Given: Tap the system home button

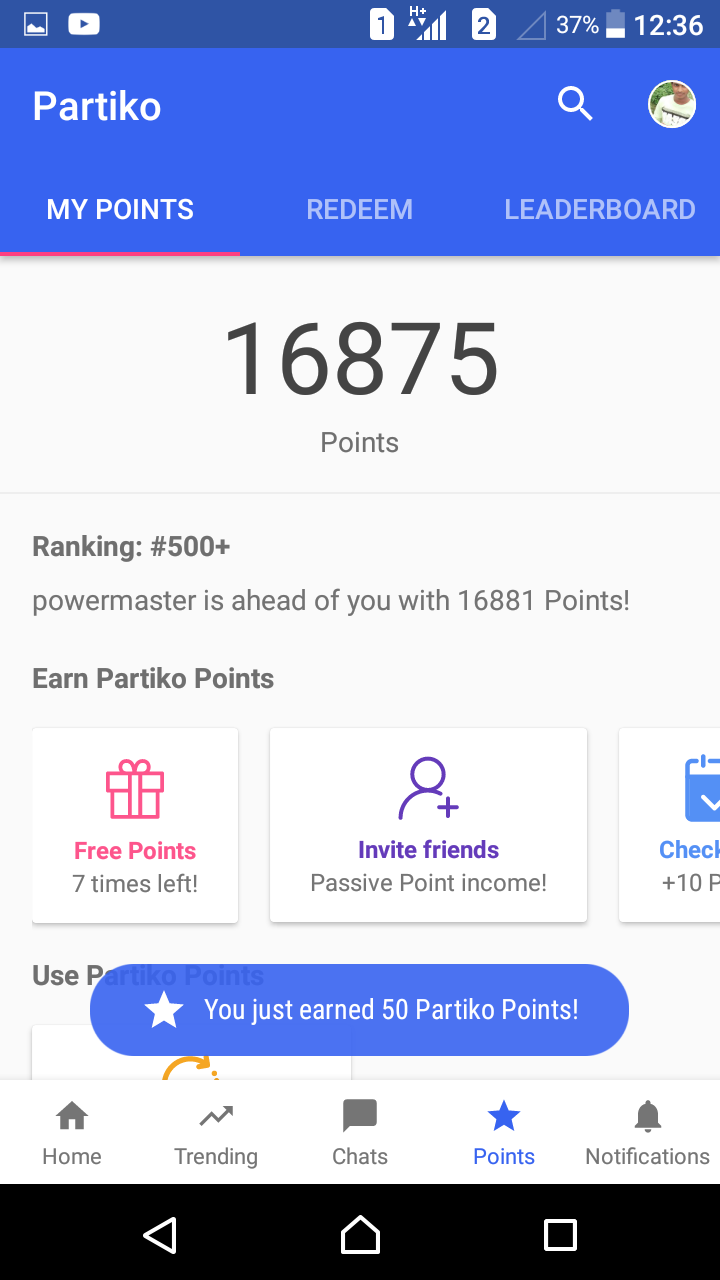Looking at the screenshot, I should pos(360,1234).
